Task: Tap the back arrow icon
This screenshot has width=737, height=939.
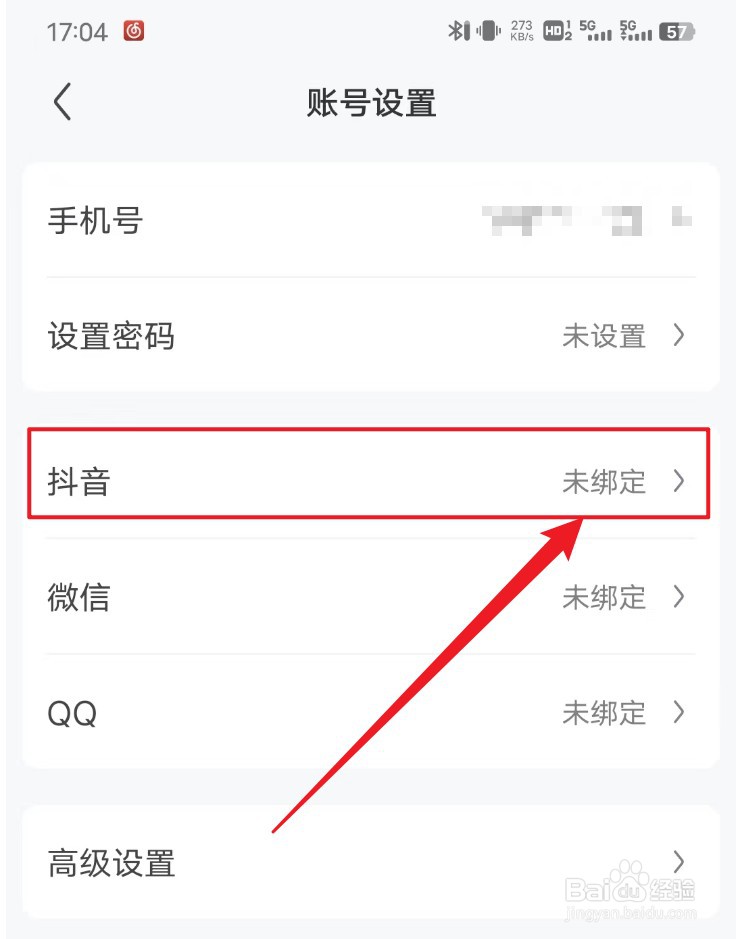Action: pos(62,101)
